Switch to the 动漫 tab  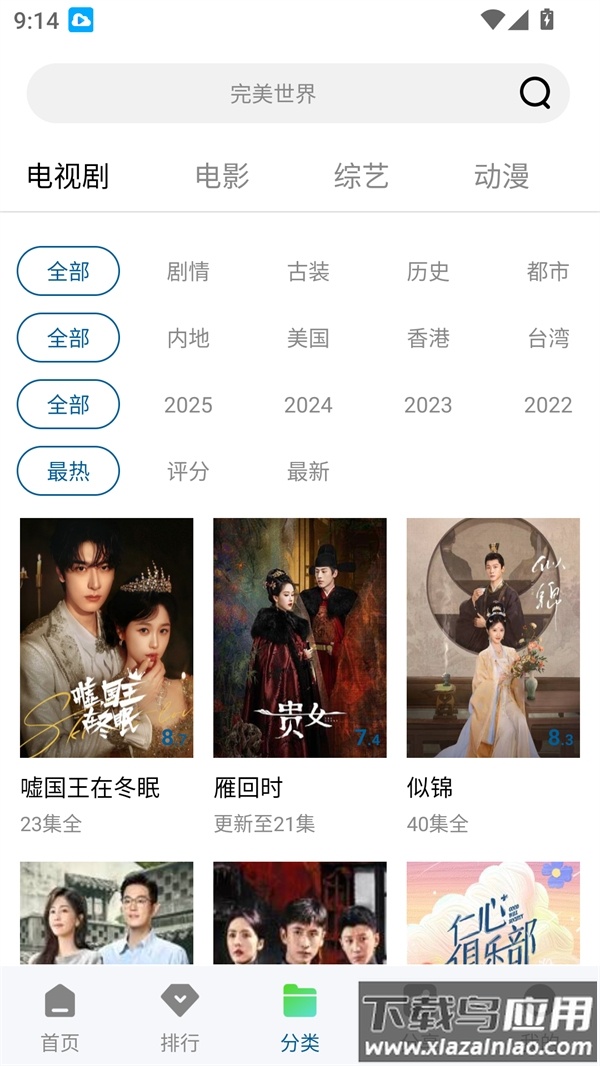[501, 177]
